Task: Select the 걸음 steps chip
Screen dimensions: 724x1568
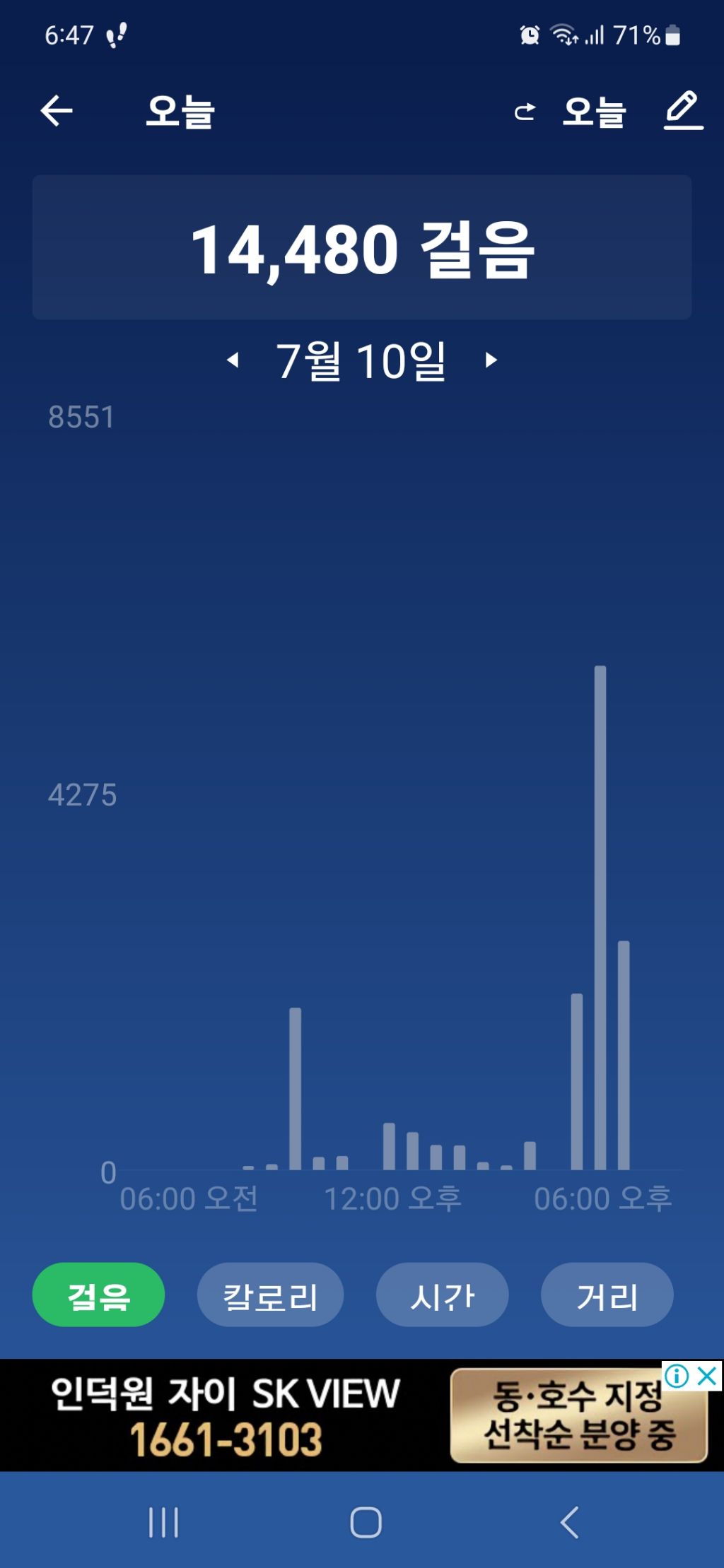Action: (x=98, y=1295)
